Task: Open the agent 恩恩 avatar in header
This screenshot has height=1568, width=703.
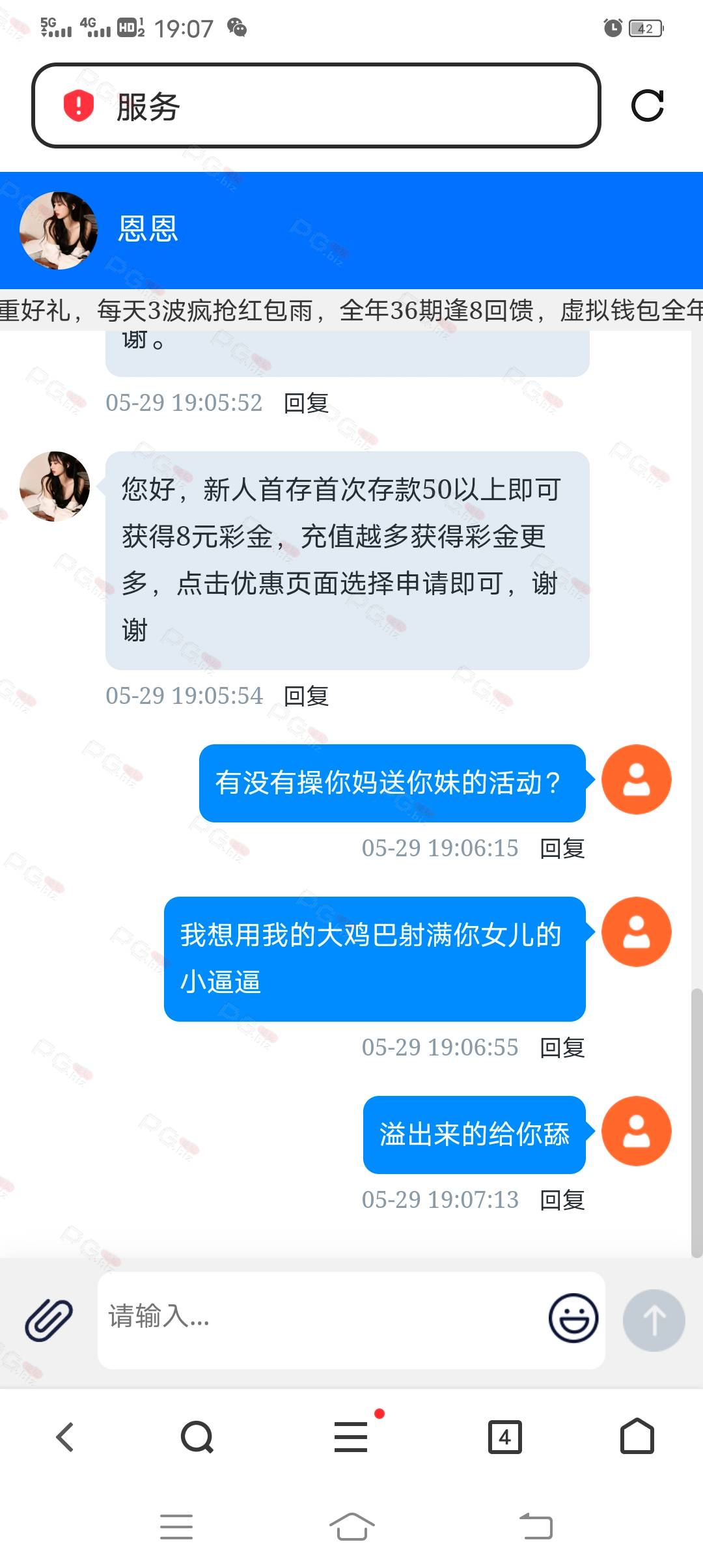Action: click(59, 231)
